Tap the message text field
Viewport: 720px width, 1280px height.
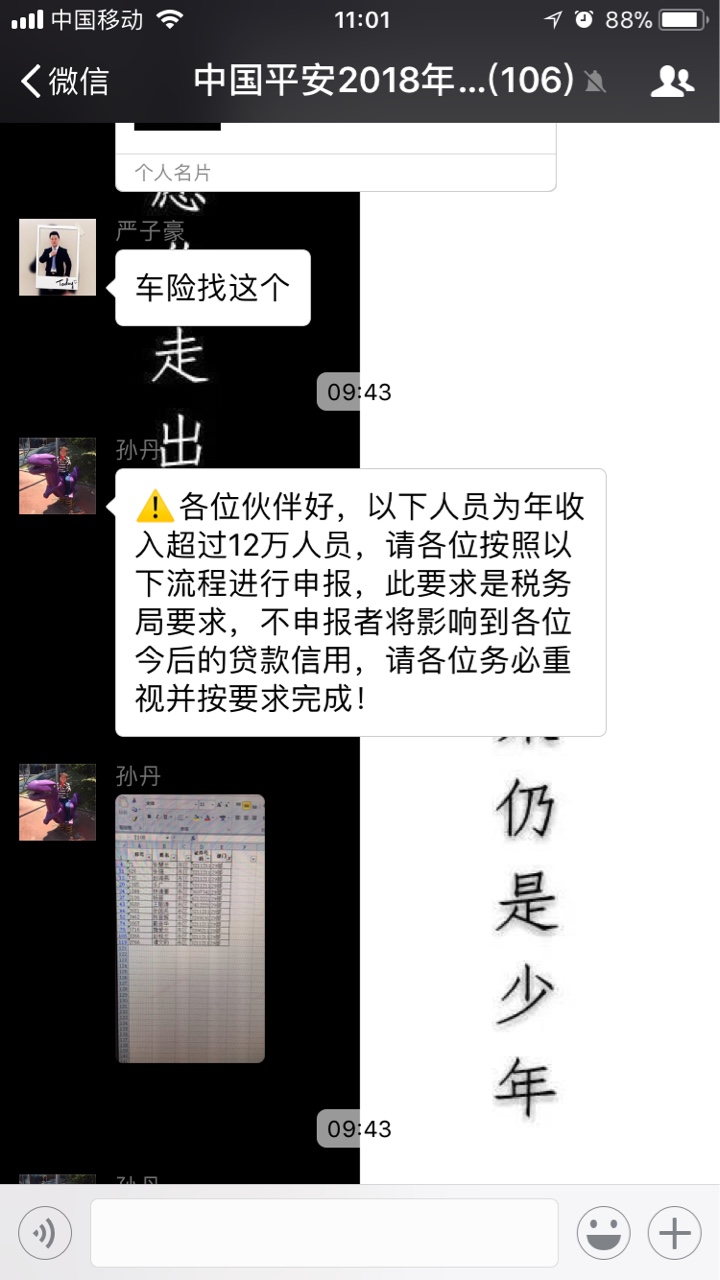(324, 1233)
